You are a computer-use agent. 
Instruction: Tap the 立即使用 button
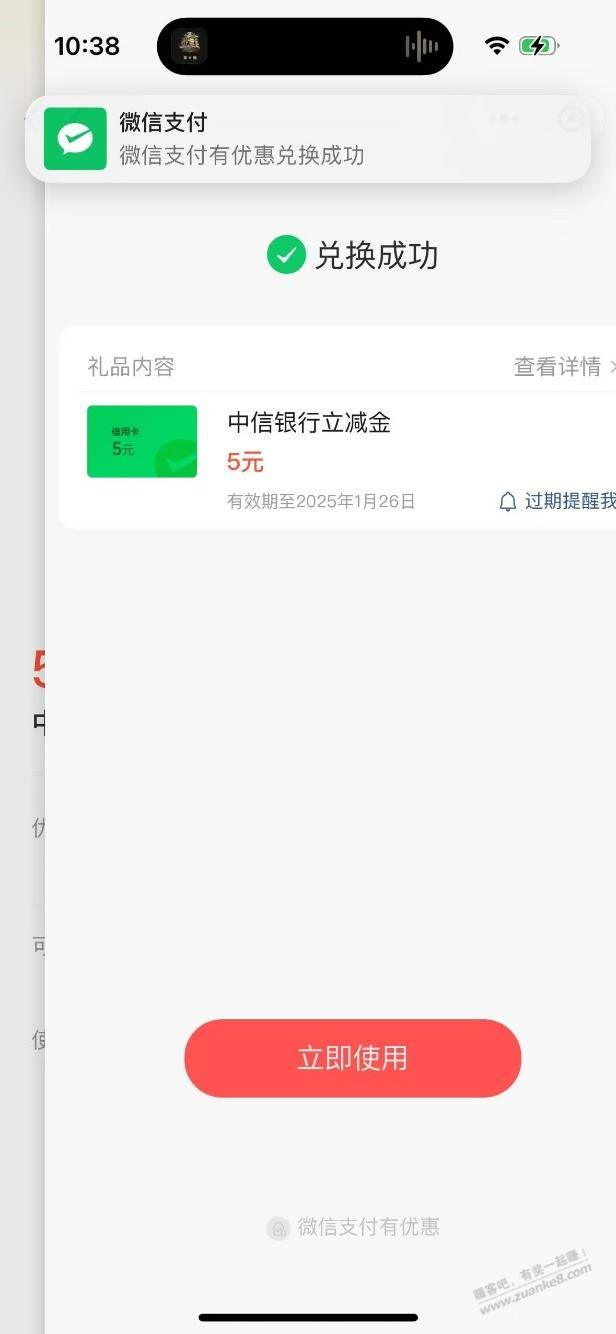pyautogui.click(x=352, y=1058)
